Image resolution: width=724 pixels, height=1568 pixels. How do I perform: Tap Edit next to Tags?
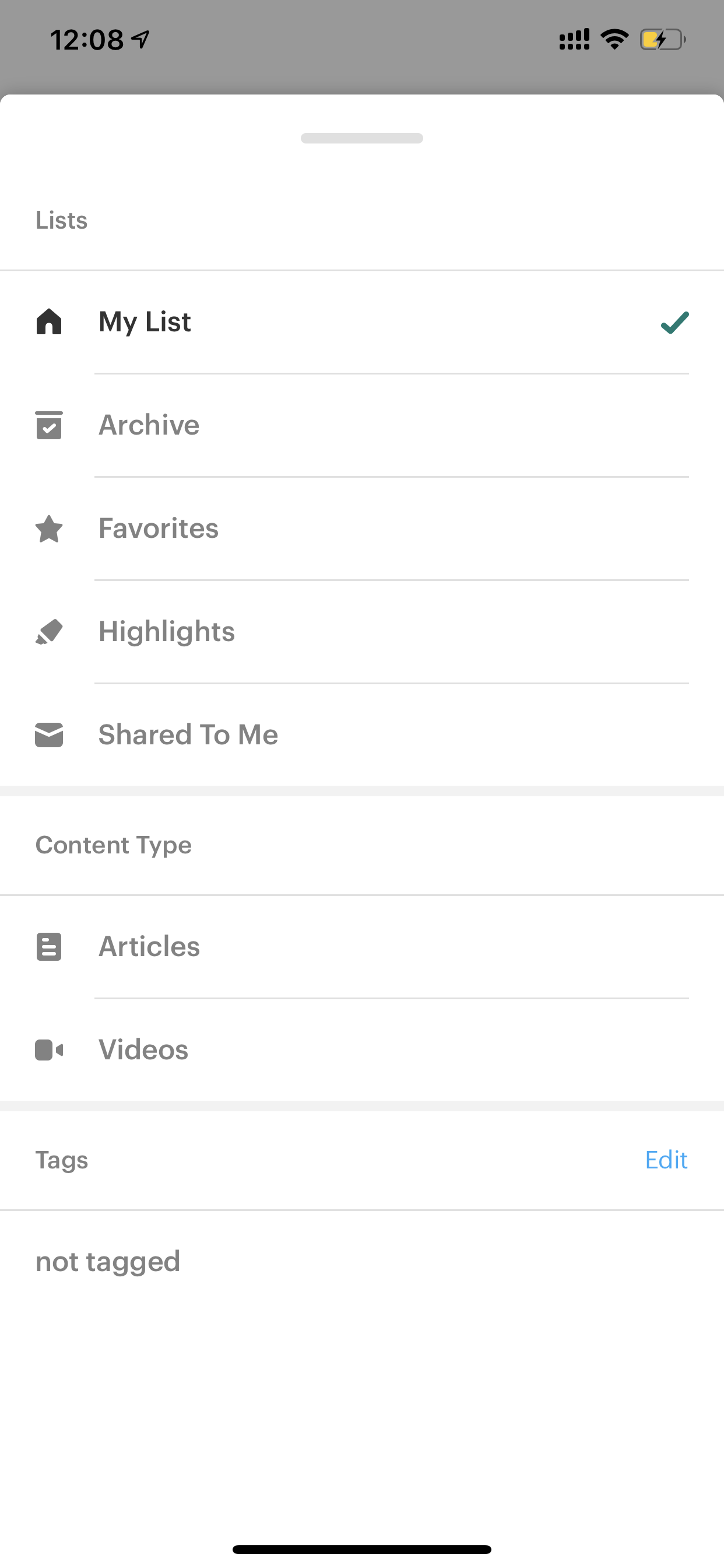pyautogui.click(x=666, y=1160)
